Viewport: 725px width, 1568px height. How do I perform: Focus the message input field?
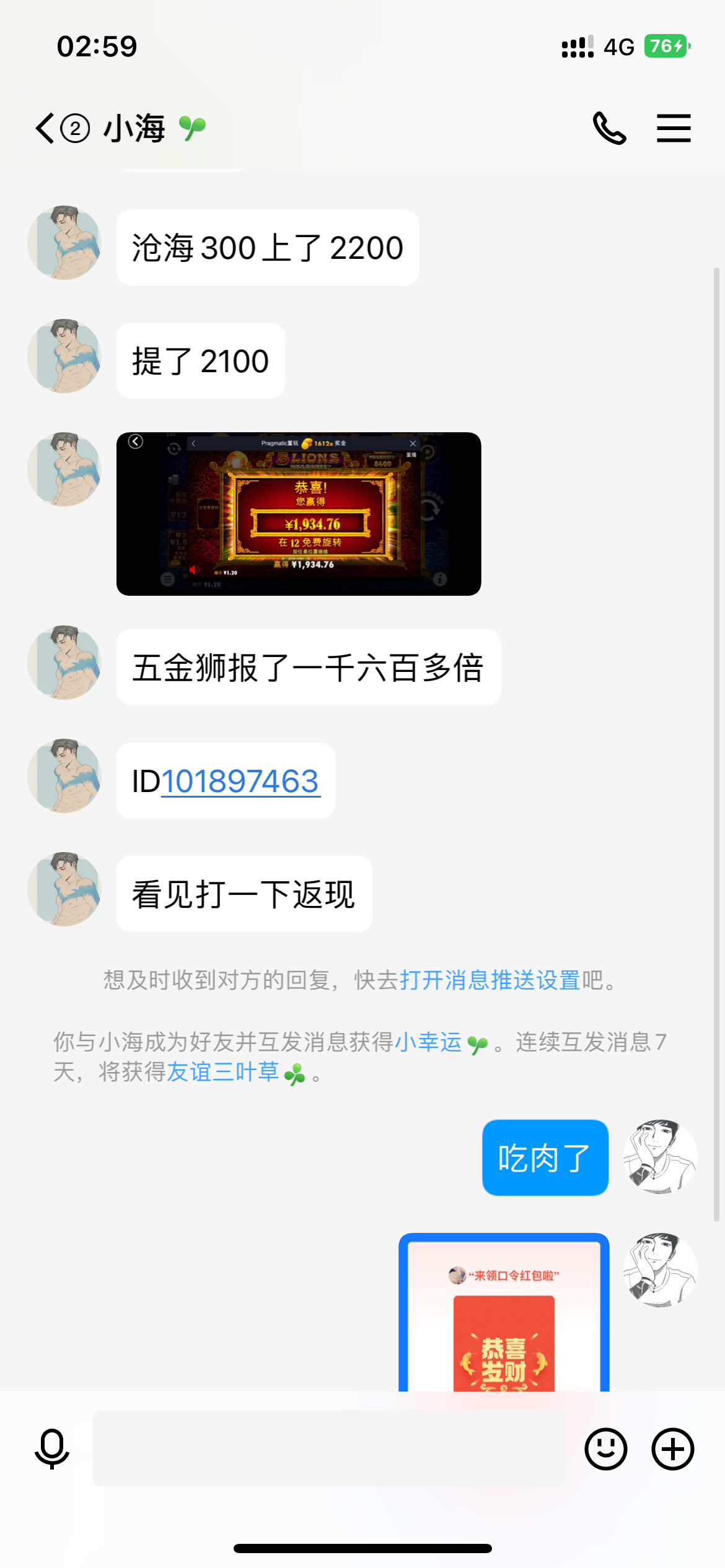click(328, 1448)
